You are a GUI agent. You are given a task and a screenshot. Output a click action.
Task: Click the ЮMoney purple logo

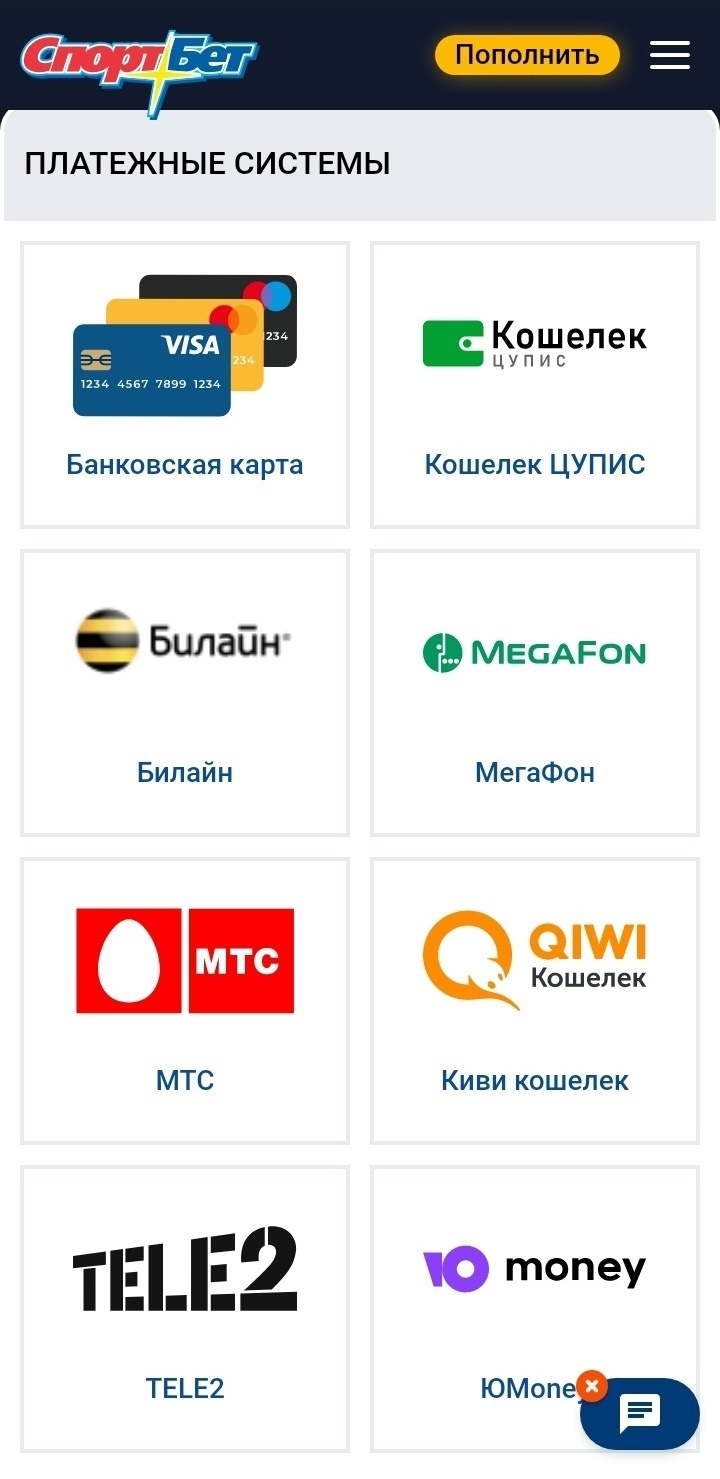click(x=534, y=1267)
